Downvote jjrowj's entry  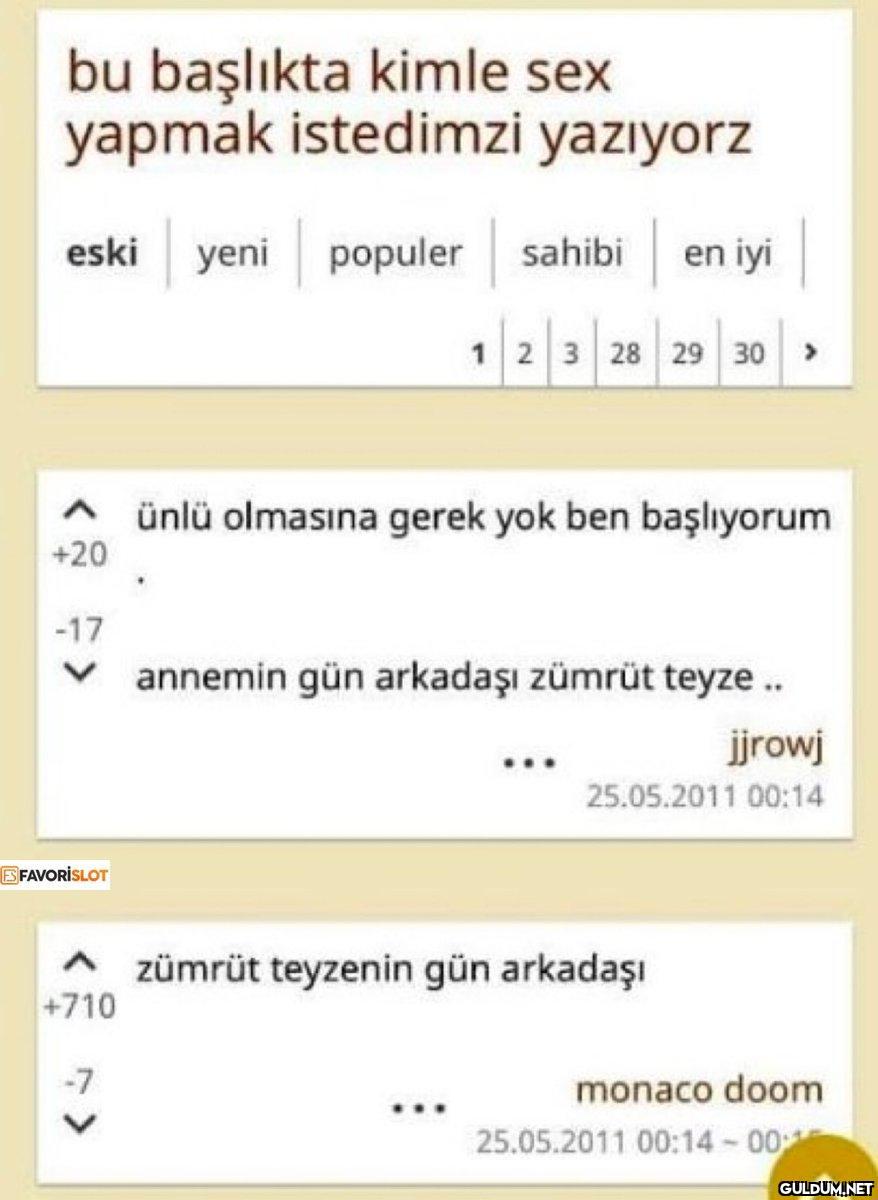78,674
